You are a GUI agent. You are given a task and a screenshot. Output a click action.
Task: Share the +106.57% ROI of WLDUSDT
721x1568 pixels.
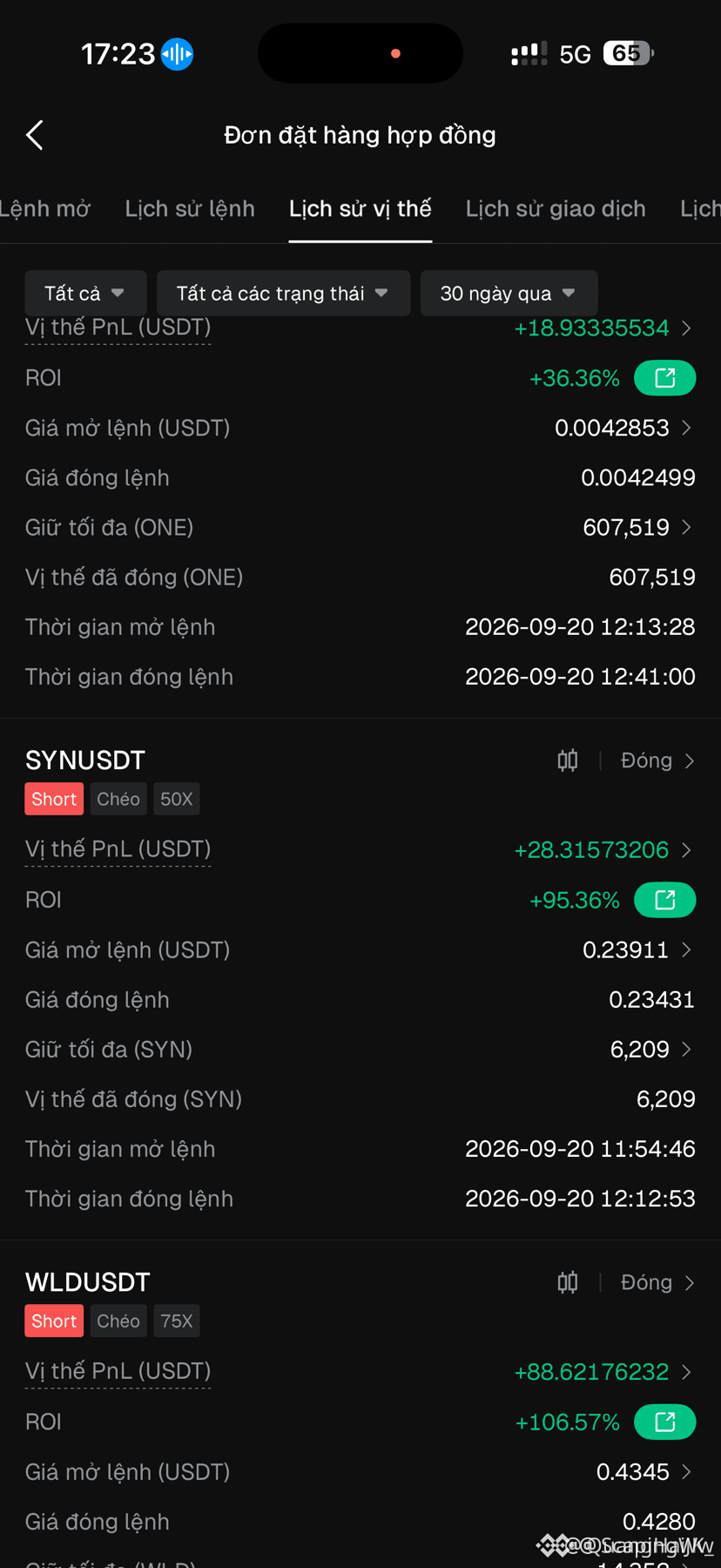pos(664,1422)
